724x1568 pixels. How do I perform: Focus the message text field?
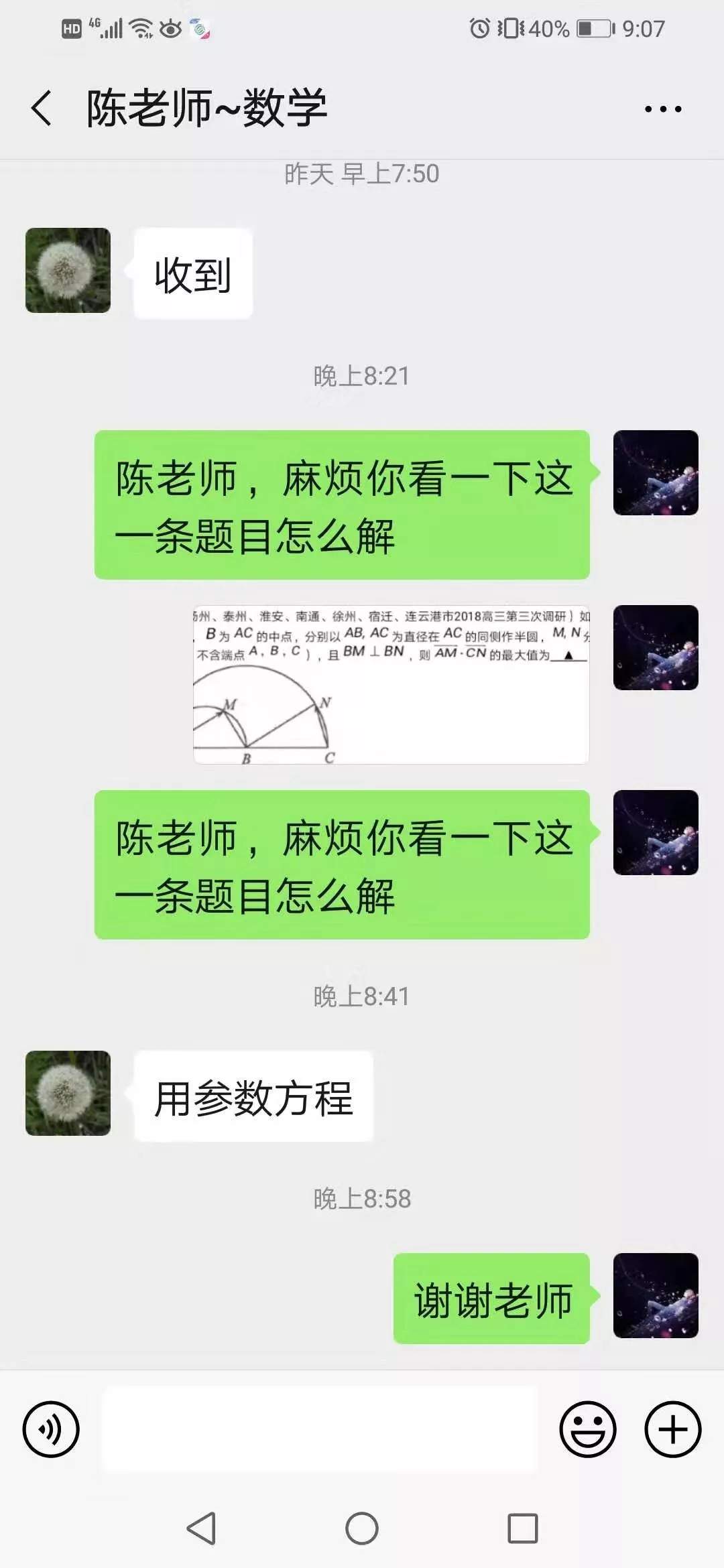click(x=320, y=1429)
